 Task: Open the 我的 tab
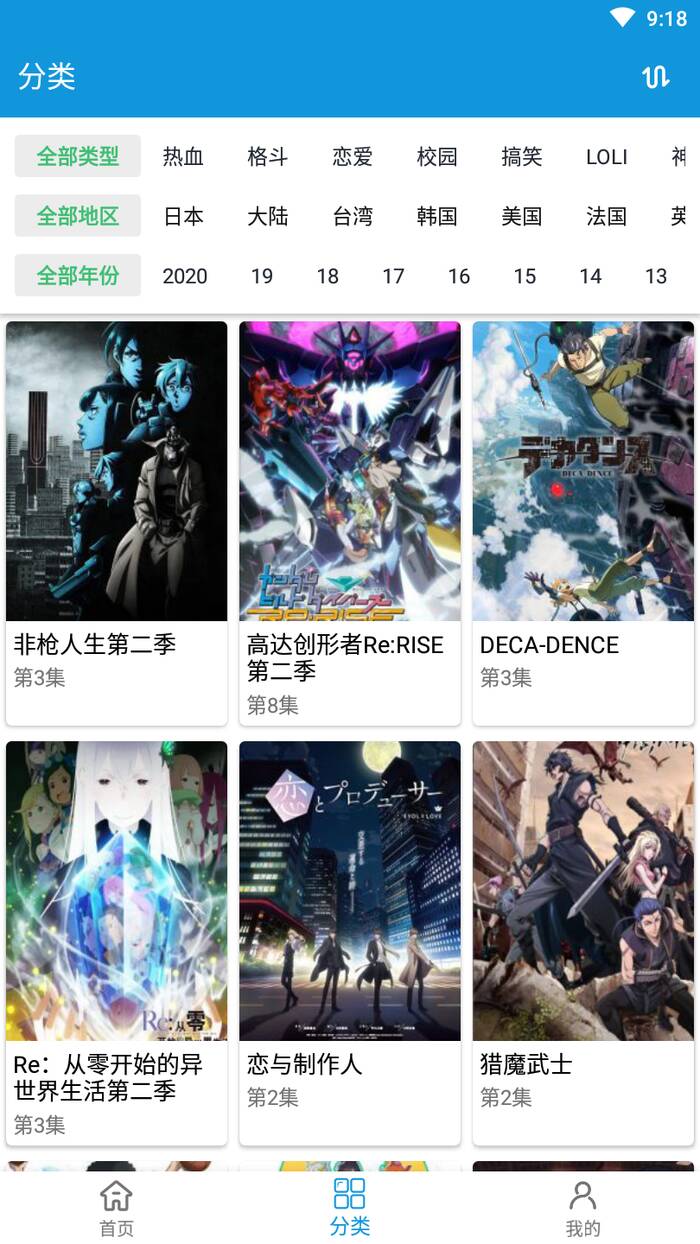tap(582, 1208)
